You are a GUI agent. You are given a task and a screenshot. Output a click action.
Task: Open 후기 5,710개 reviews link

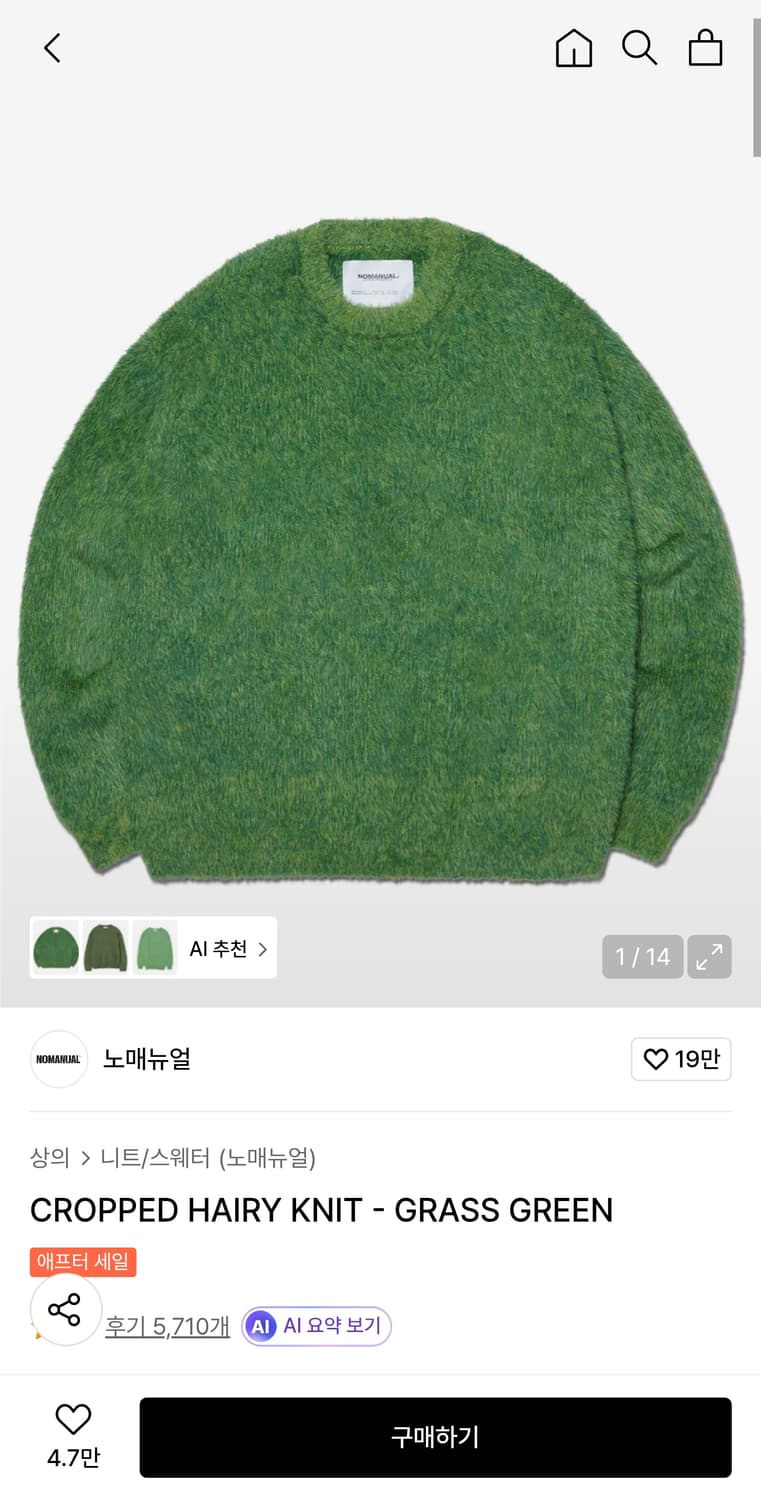pyautogui.click(x=167, y=1326)
